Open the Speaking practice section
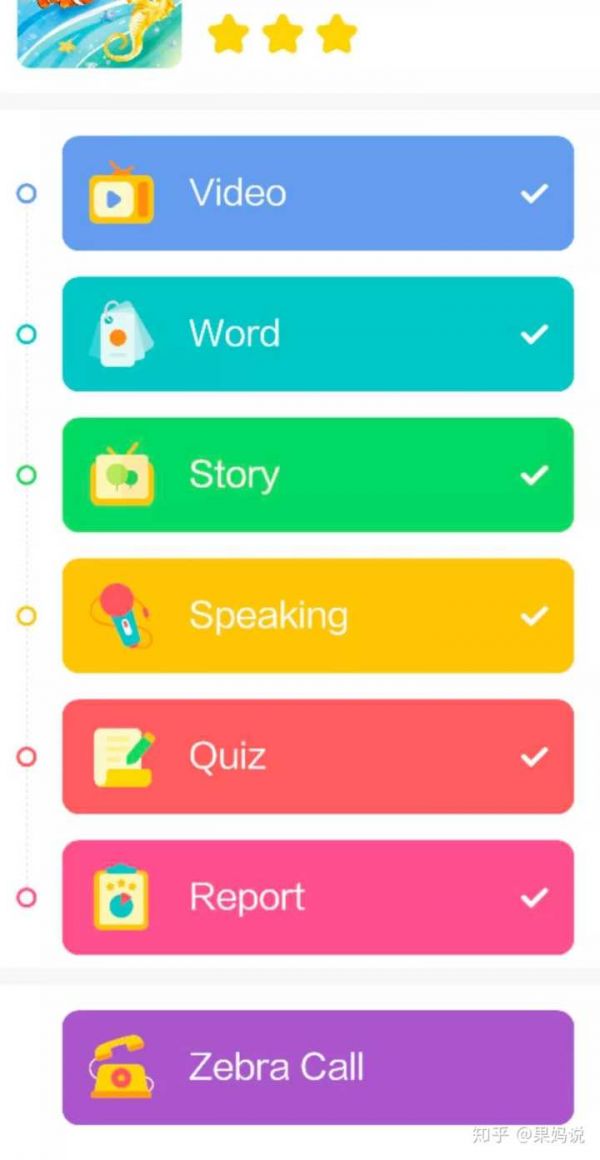Image resolution: width=600 pixels, height=1160 pixels. (x=317, y=616)
